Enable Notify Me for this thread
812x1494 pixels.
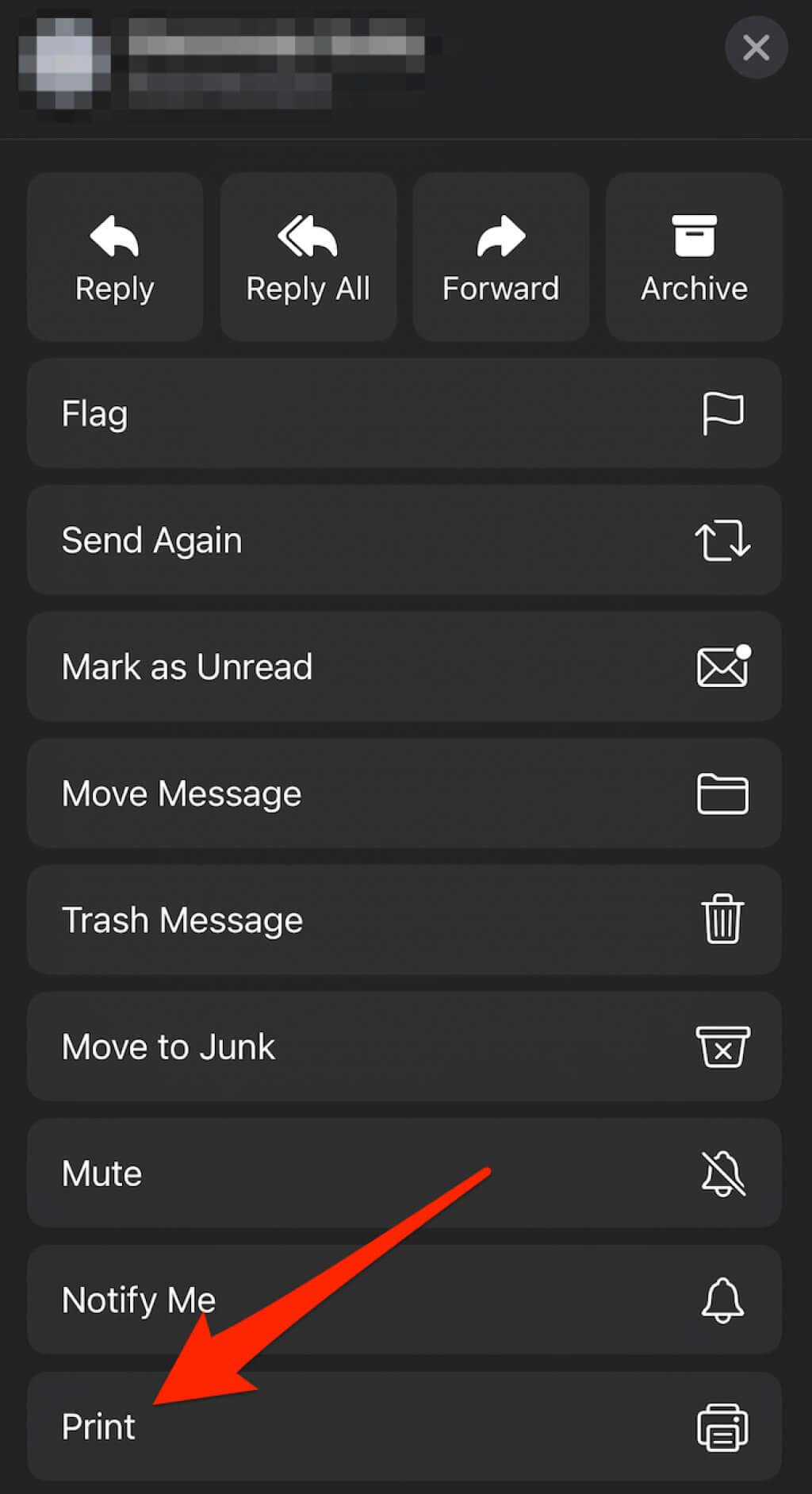point(404,1300)
